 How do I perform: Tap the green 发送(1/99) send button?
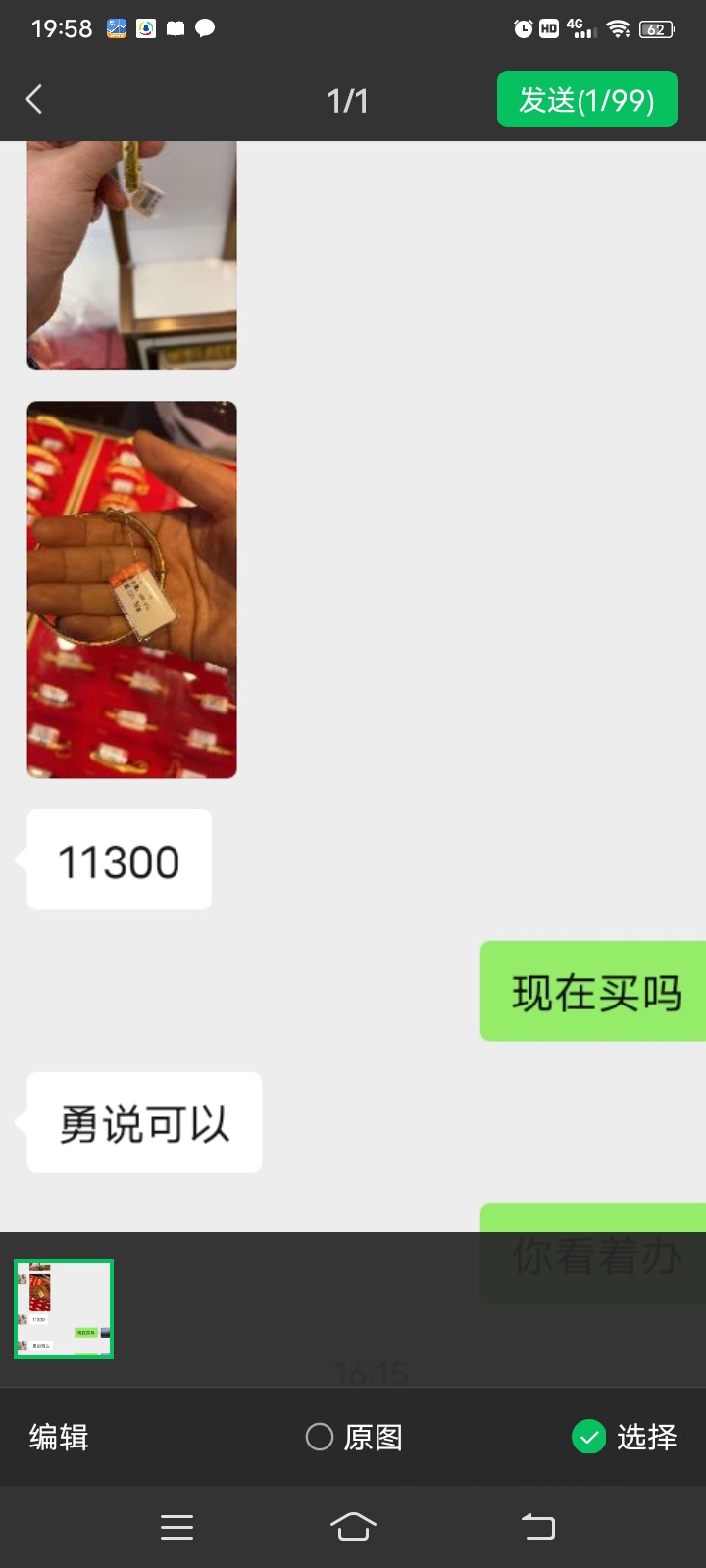[586, 99]
